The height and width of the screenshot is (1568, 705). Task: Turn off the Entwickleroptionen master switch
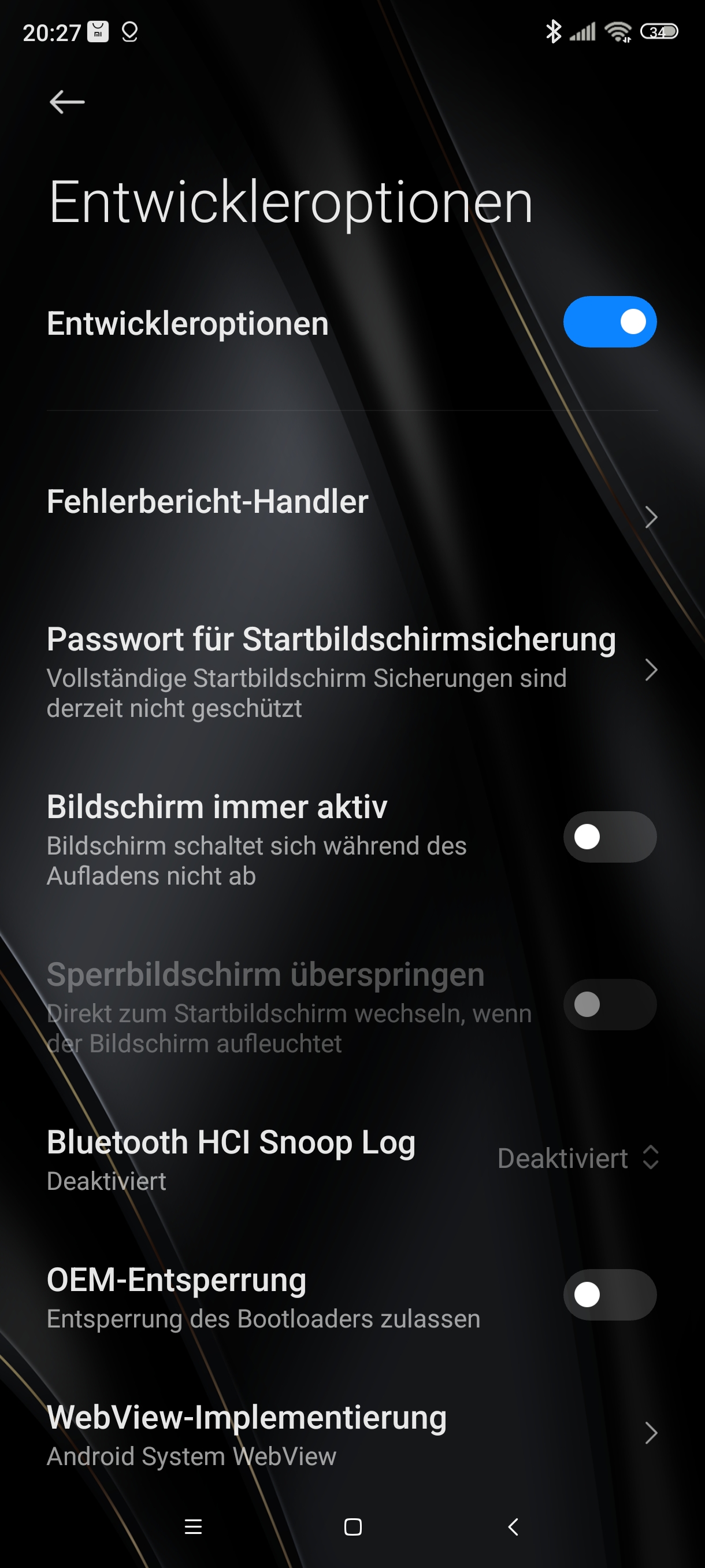coord(609,322)
